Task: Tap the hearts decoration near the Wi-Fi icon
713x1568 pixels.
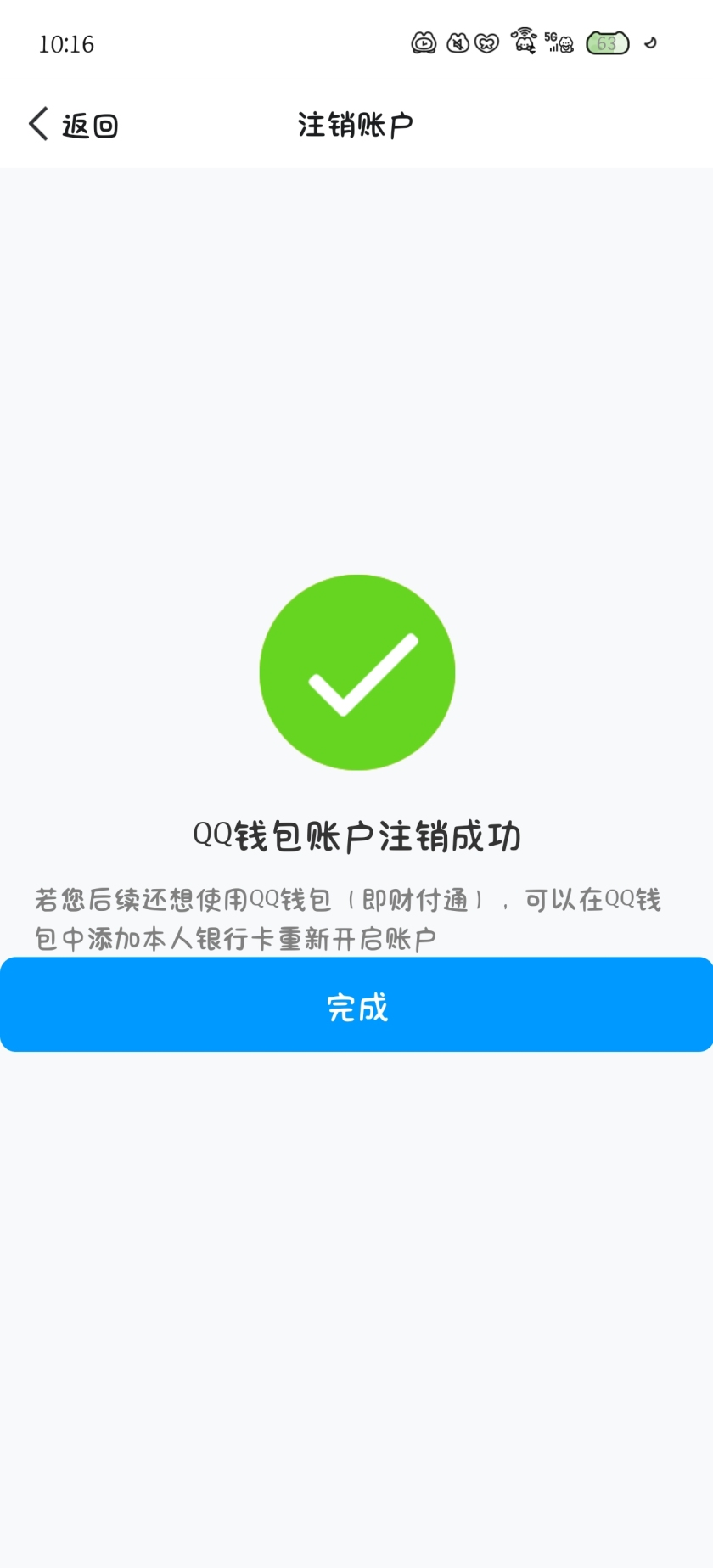Action: 536,34
